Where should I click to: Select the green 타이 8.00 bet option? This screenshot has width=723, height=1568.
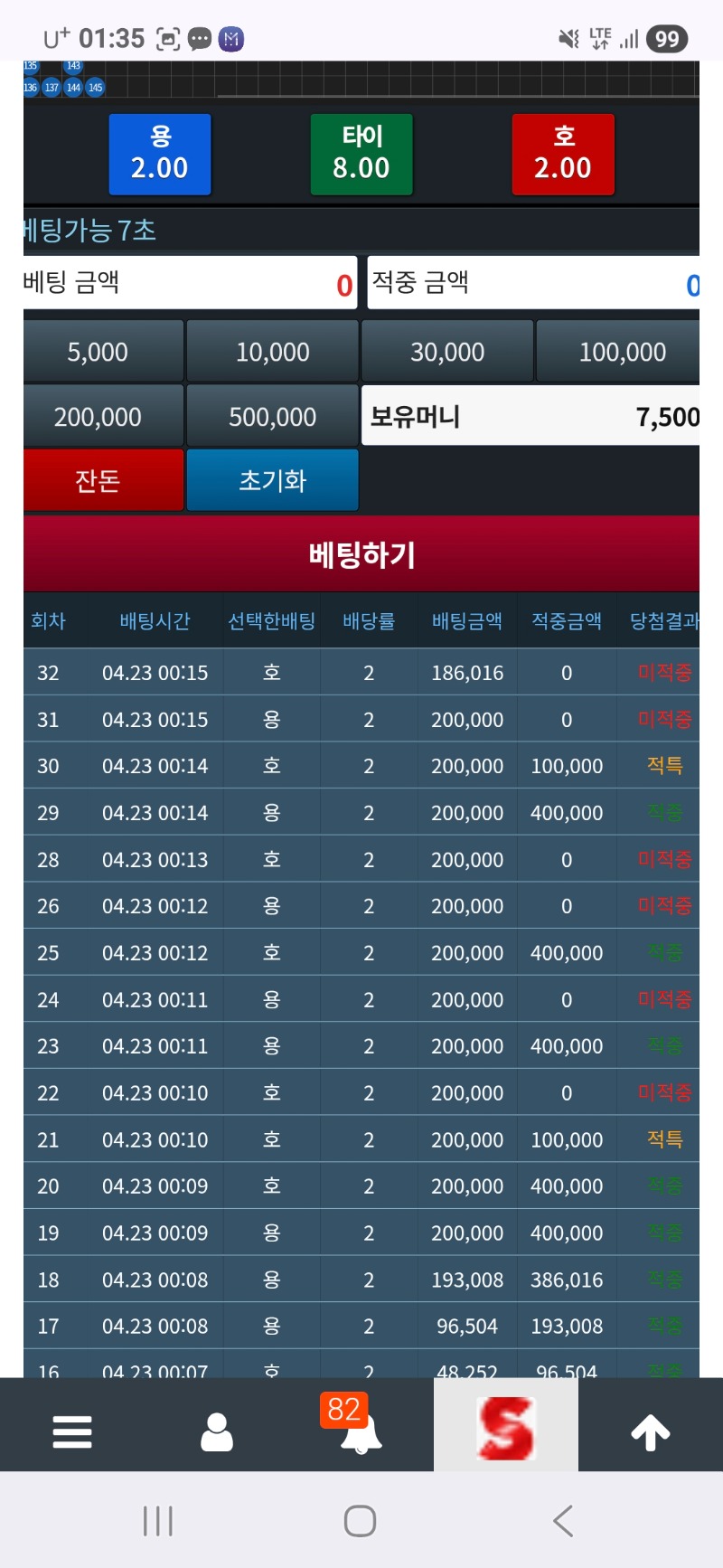tap(361, 154)
